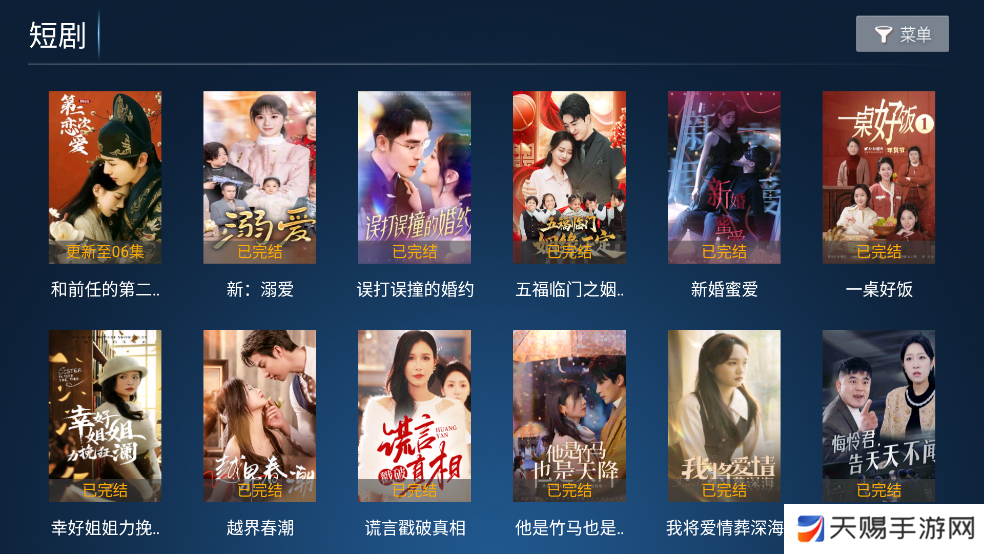Open 他是竹马也是天降 drama tile
984x554 pixels.
tap(570, 416)
